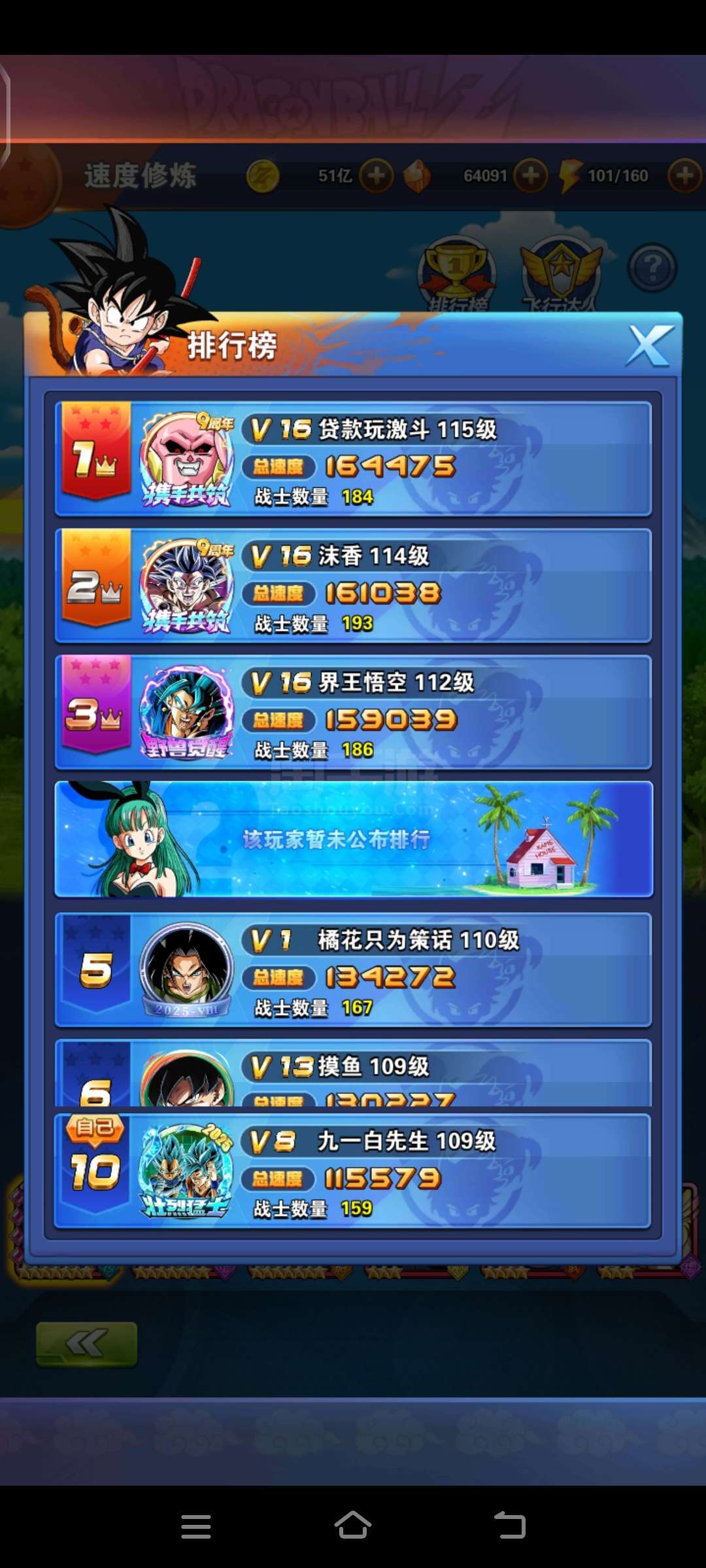Screen dimensions: 706x1568
Task: Close the 排行榜 ranking dialog
Action: point(649,345)
